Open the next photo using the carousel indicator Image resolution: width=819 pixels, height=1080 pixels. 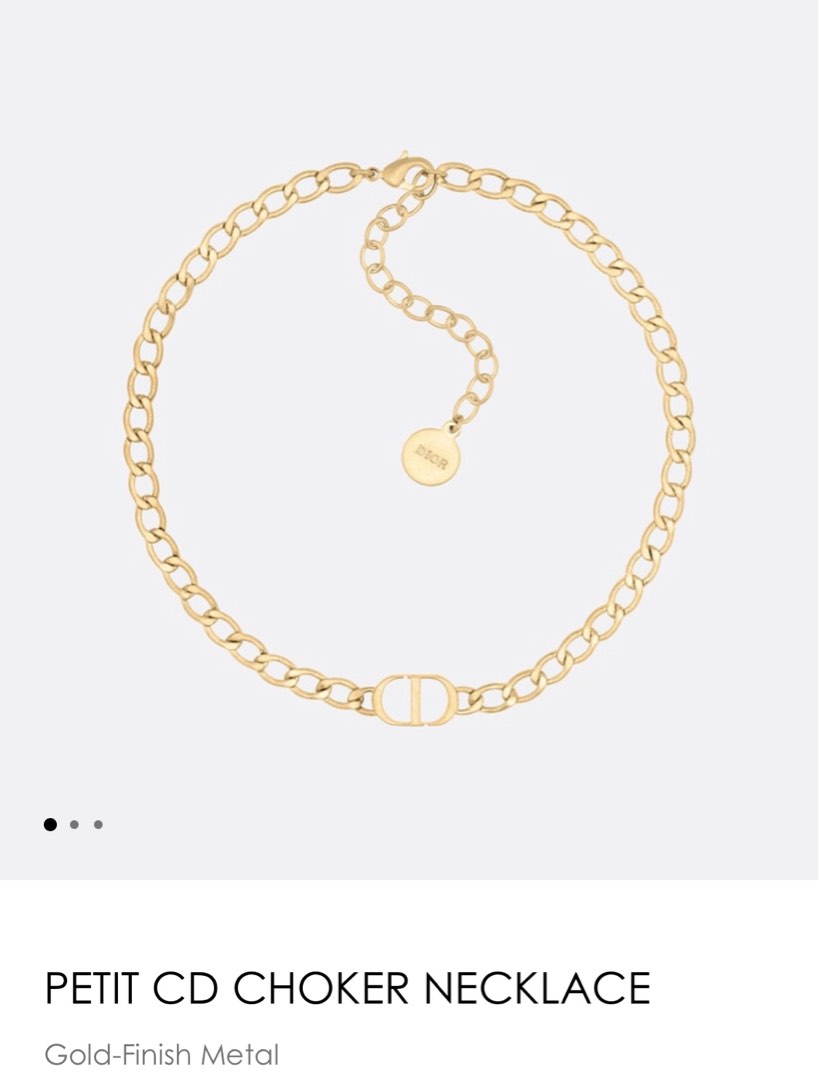(x=74, y=824)
